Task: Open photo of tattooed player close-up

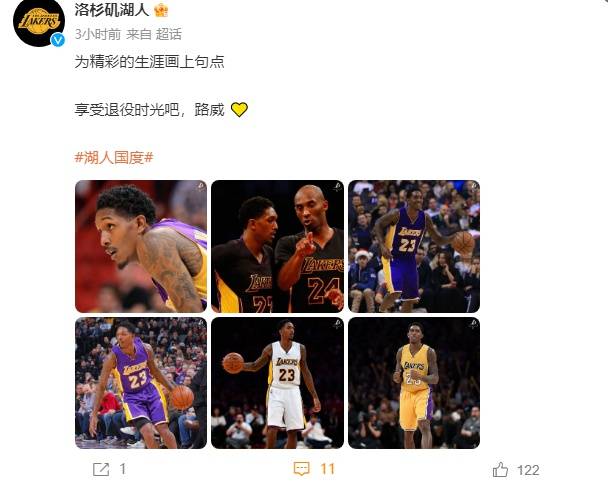Action: click(141, 246)
